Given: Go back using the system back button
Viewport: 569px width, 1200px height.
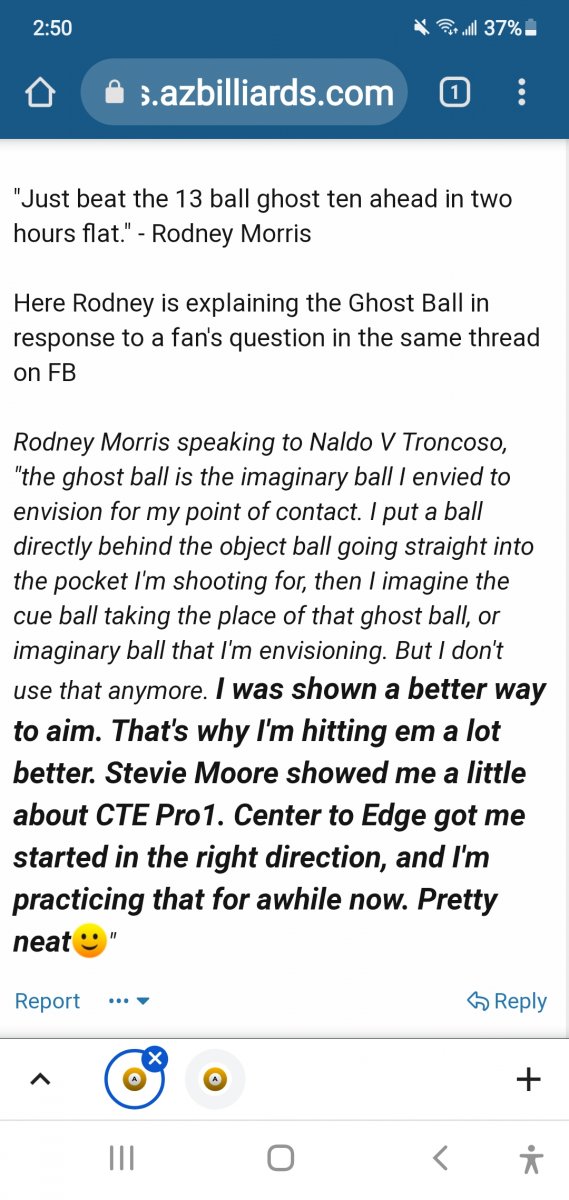Looking at the screenshot, I should point(440,1159).
